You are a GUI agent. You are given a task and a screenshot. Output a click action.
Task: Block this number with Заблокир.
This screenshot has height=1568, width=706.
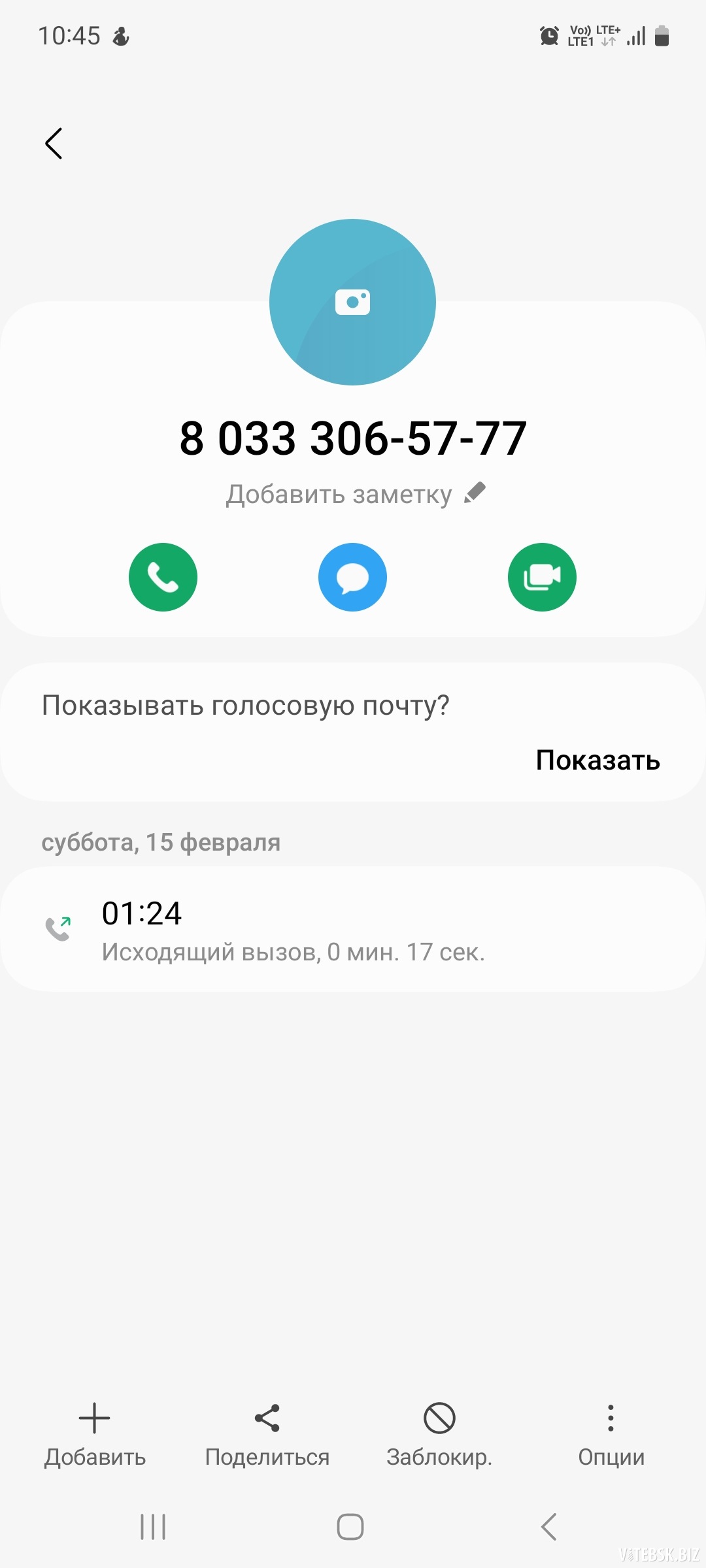coord(439,1435)
